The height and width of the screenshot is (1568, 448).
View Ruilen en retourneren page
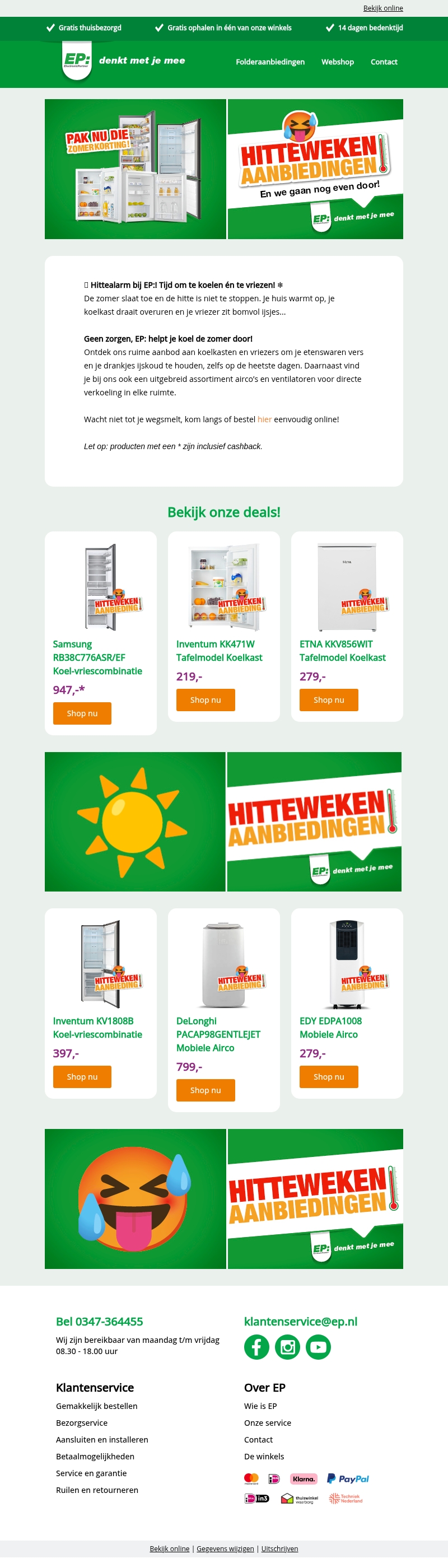click(x=97, y=1490)
